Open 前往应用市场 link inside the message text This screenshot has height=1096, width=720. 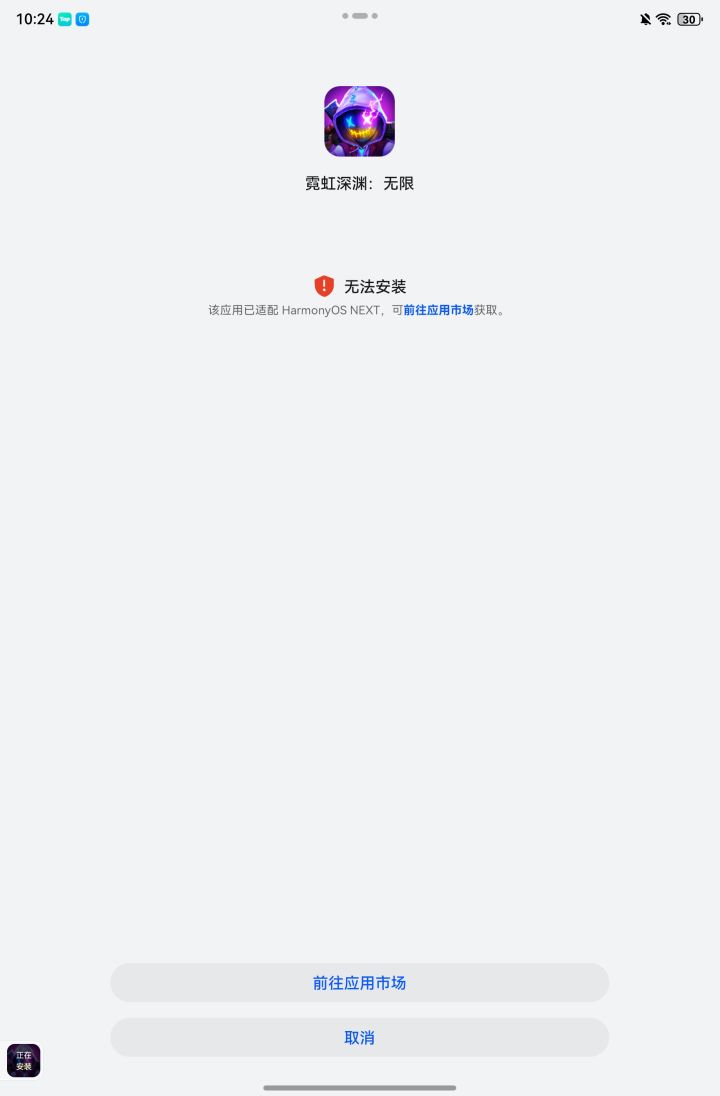(x=439, y=310)
